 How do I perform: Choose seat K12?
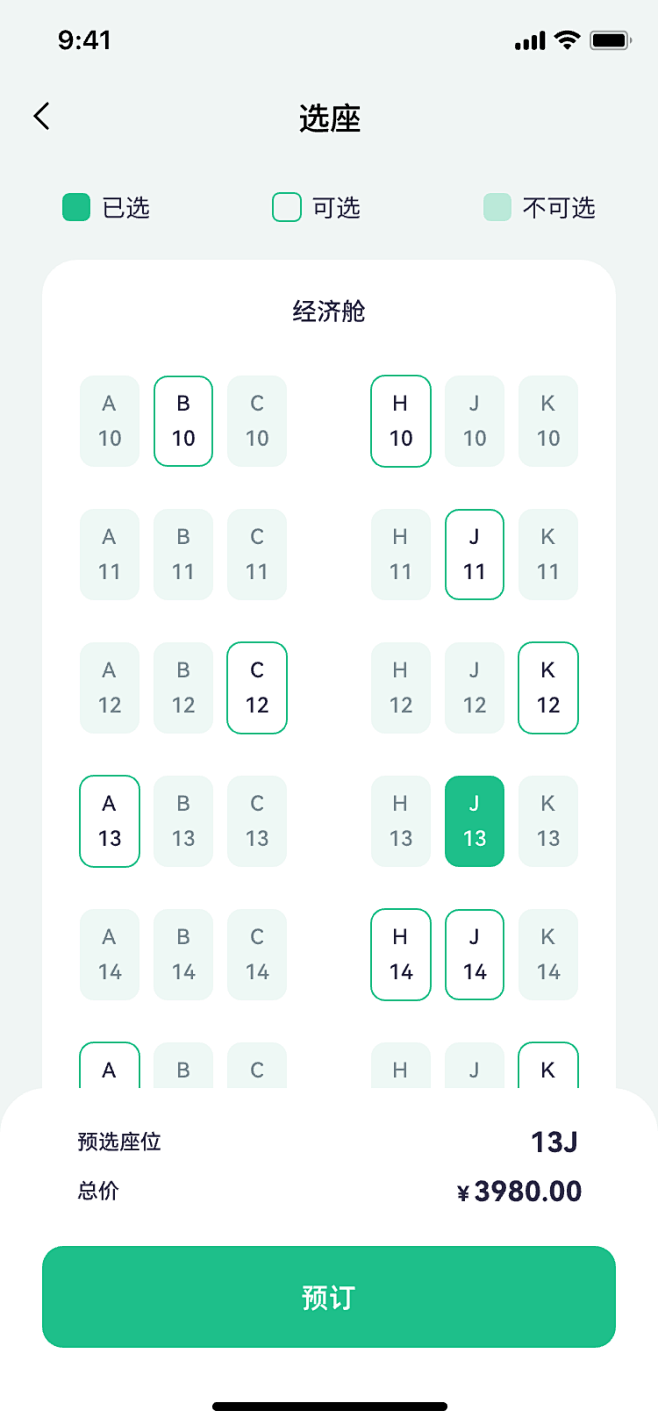coord(548,688)
